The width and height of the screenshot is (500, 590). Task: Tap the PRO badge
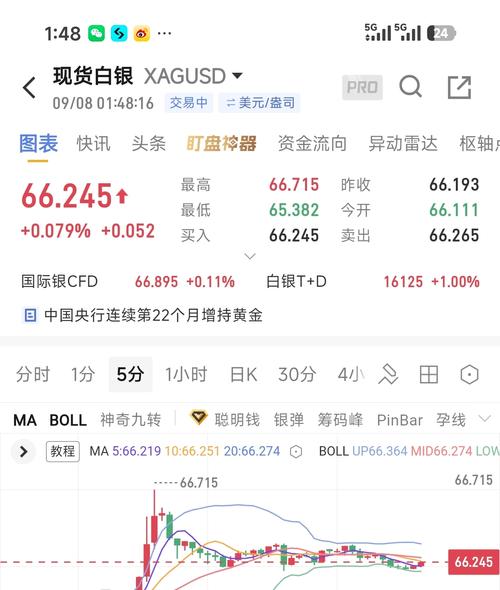click(362, 87)
